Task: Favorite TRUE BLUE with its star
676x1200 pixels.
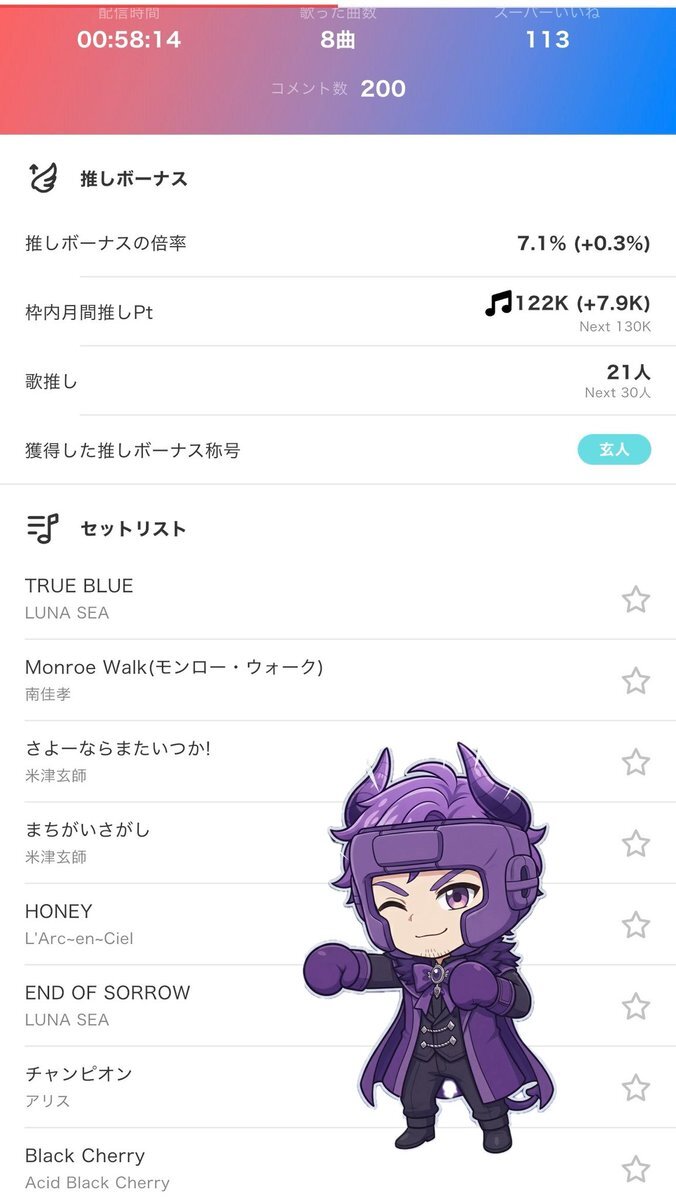Action: [x=636, y=599]
